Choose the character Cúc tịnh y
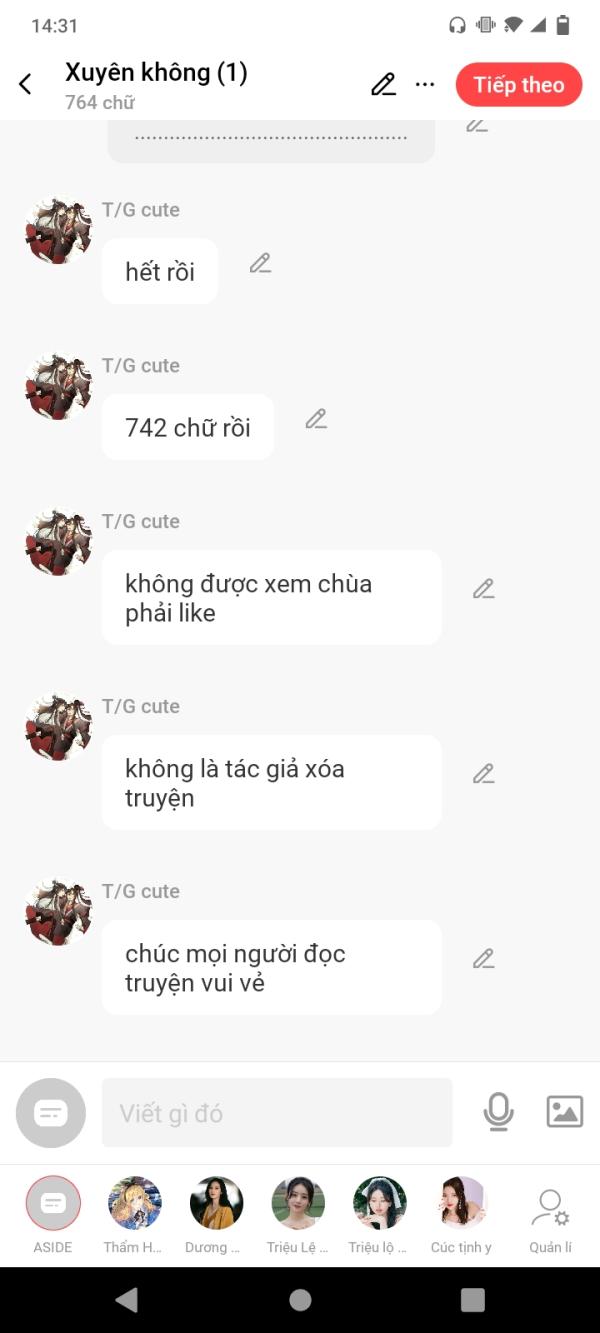The width and height of the screenshot is (600, 1333). 461,1203
